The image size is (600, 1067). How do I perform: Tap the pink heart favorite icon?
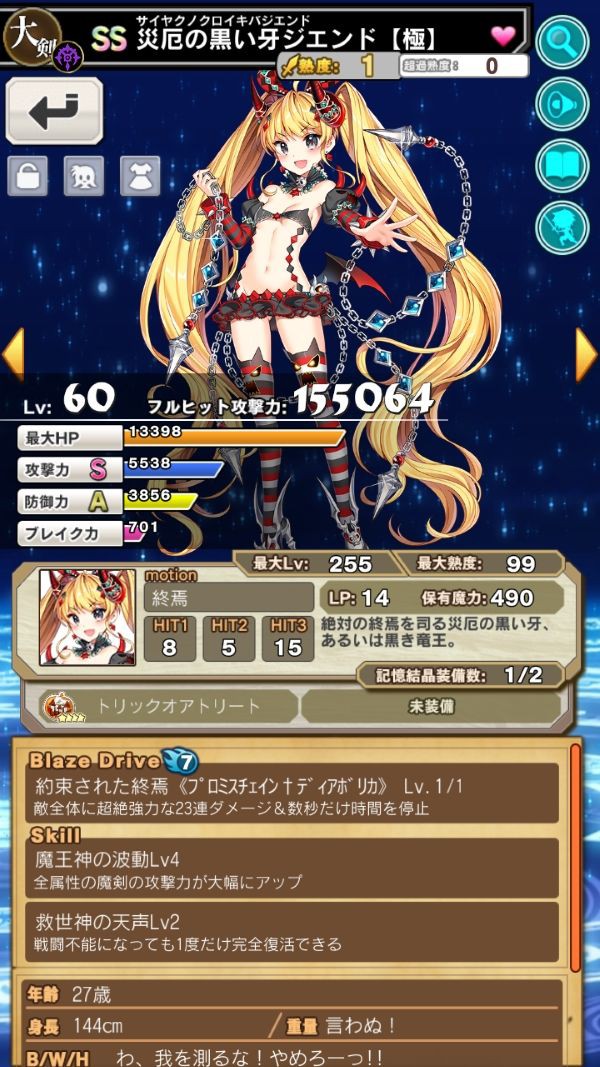[502, 36]
